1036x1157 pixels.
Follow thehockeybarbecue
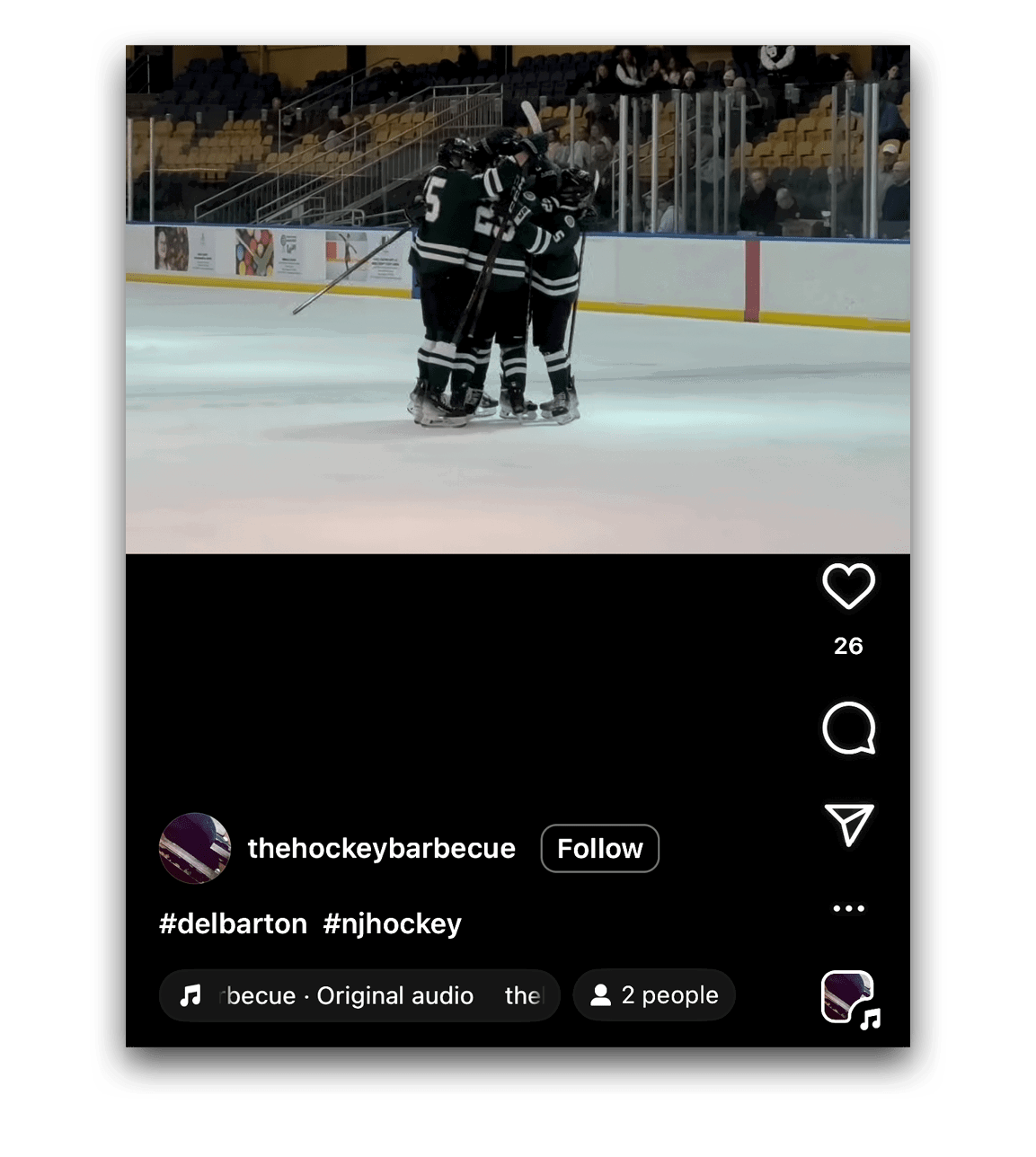[599, 848]
